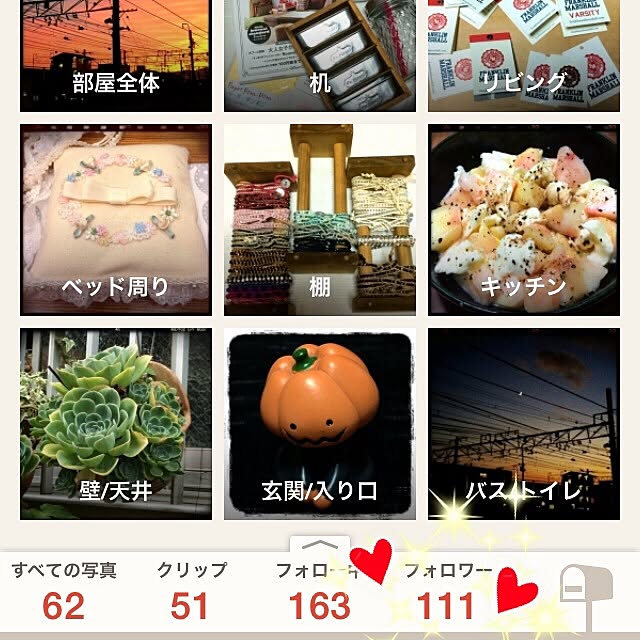The height and width of the screenshot is (640, 640).
Task: View the フォロワー list
Action: coord(447,592)
